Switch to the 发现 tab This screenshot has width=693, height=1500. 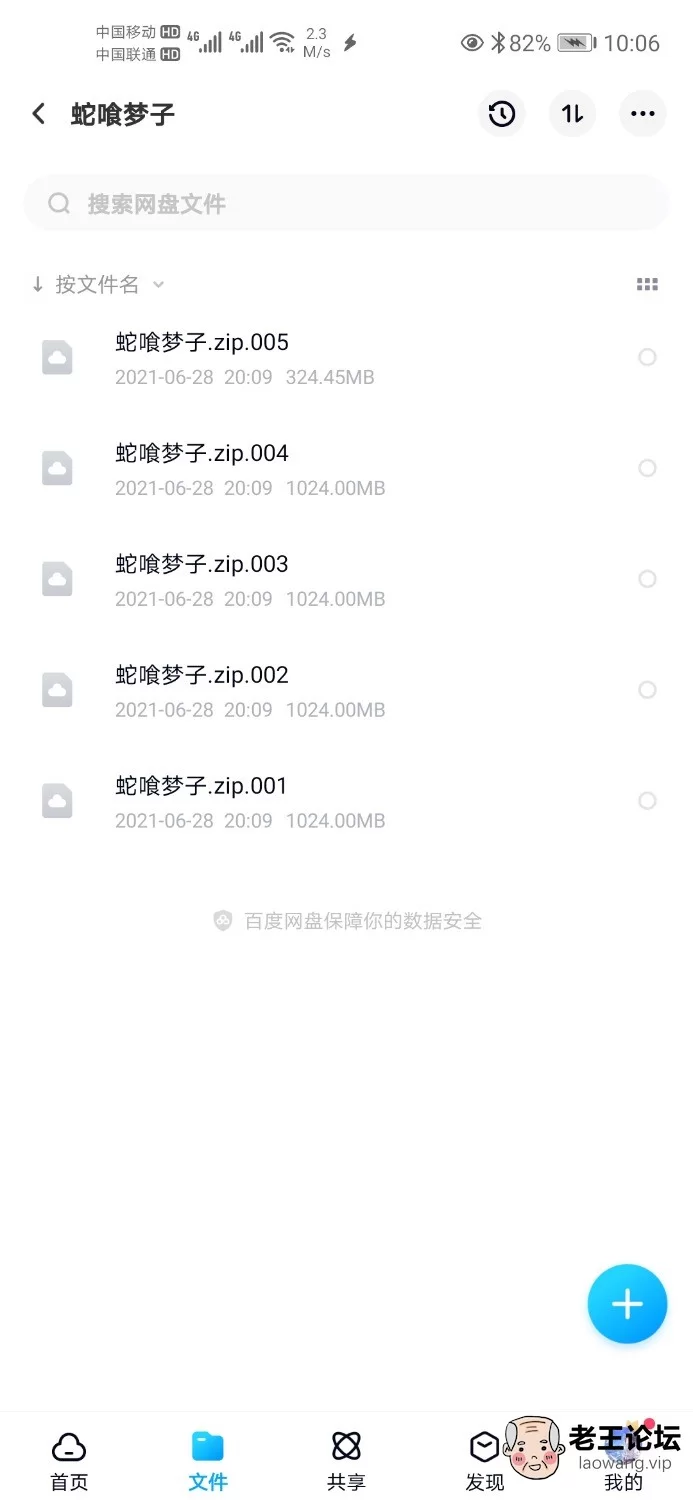click(x=485, y=1460)
